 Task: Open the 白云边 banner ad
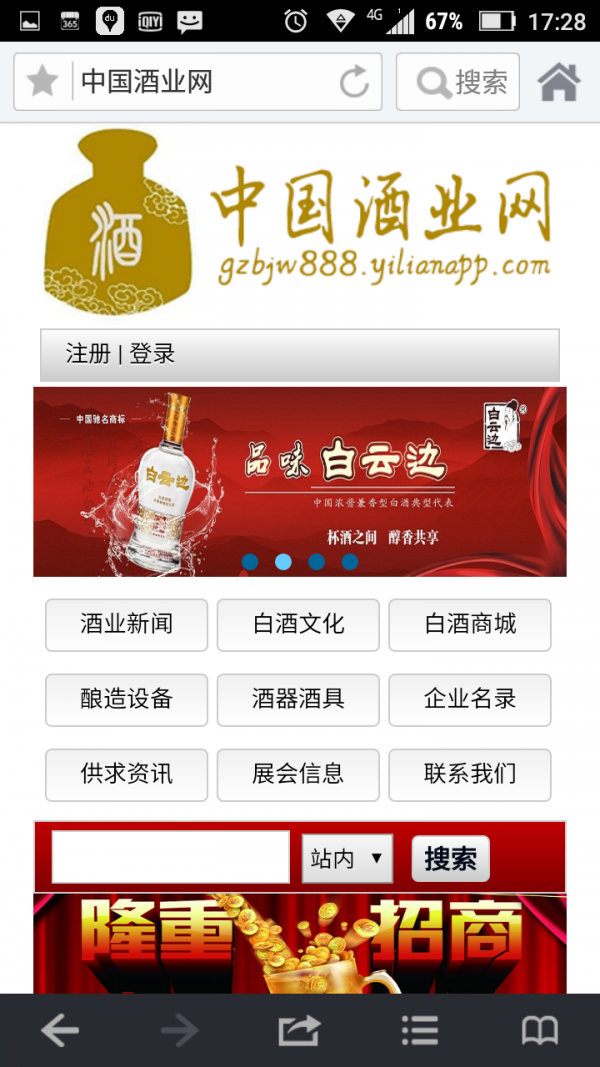pyautogui.click(x=300, y=481)
